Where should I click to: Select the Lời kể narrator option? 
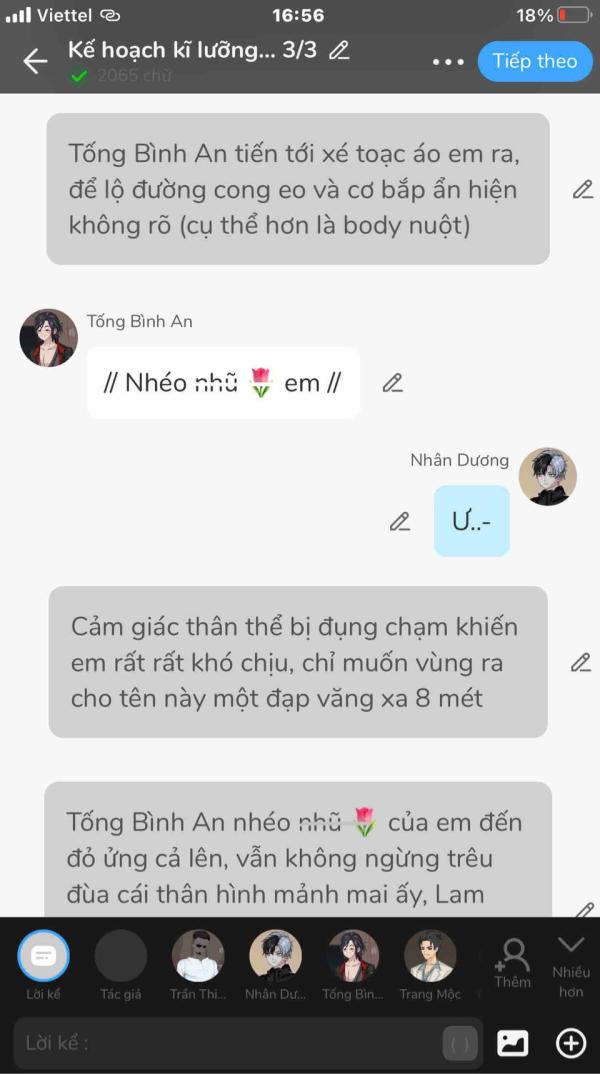pyautogui.click(x=43, y=956)
